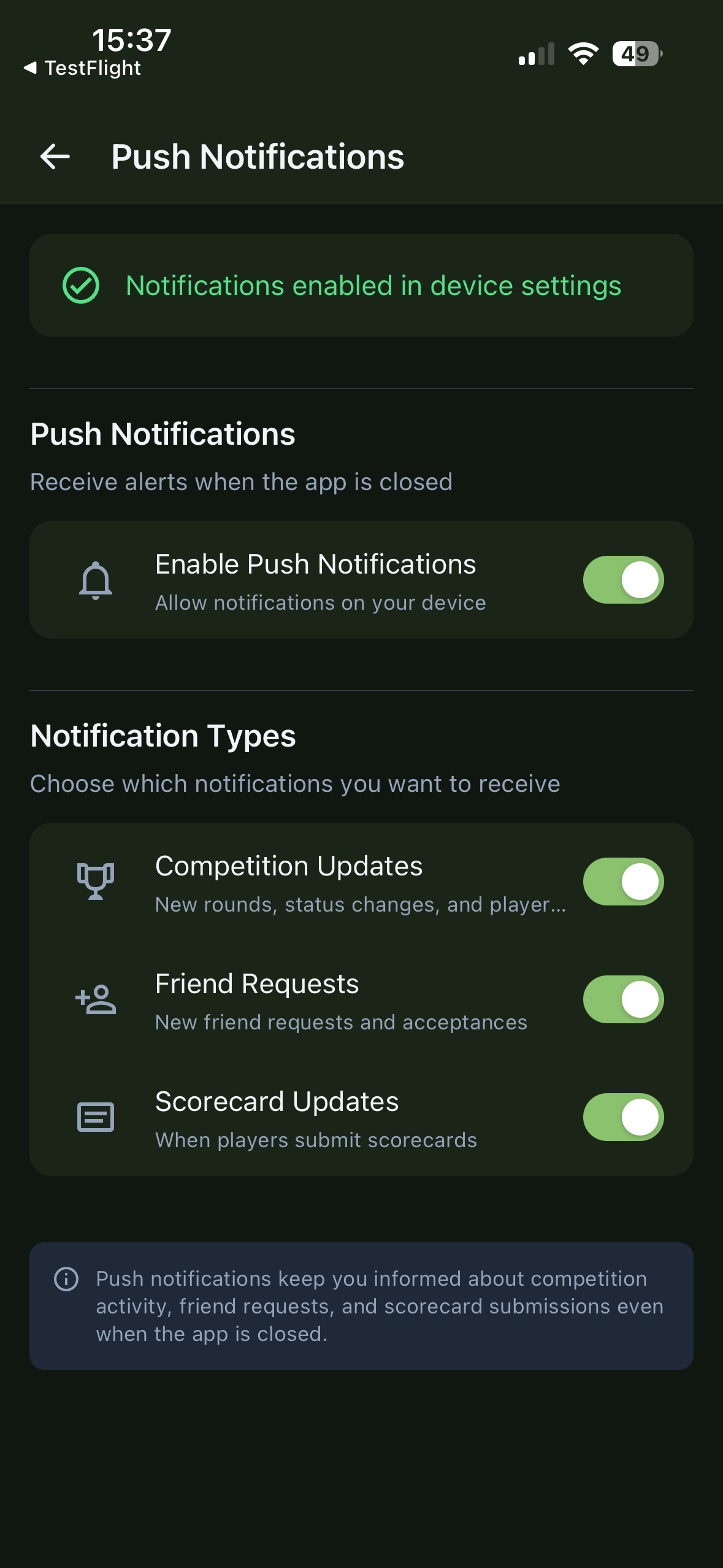
Task: Disable Competition Updates notifications
Action: pyautogui.click(x=622, y=882)
